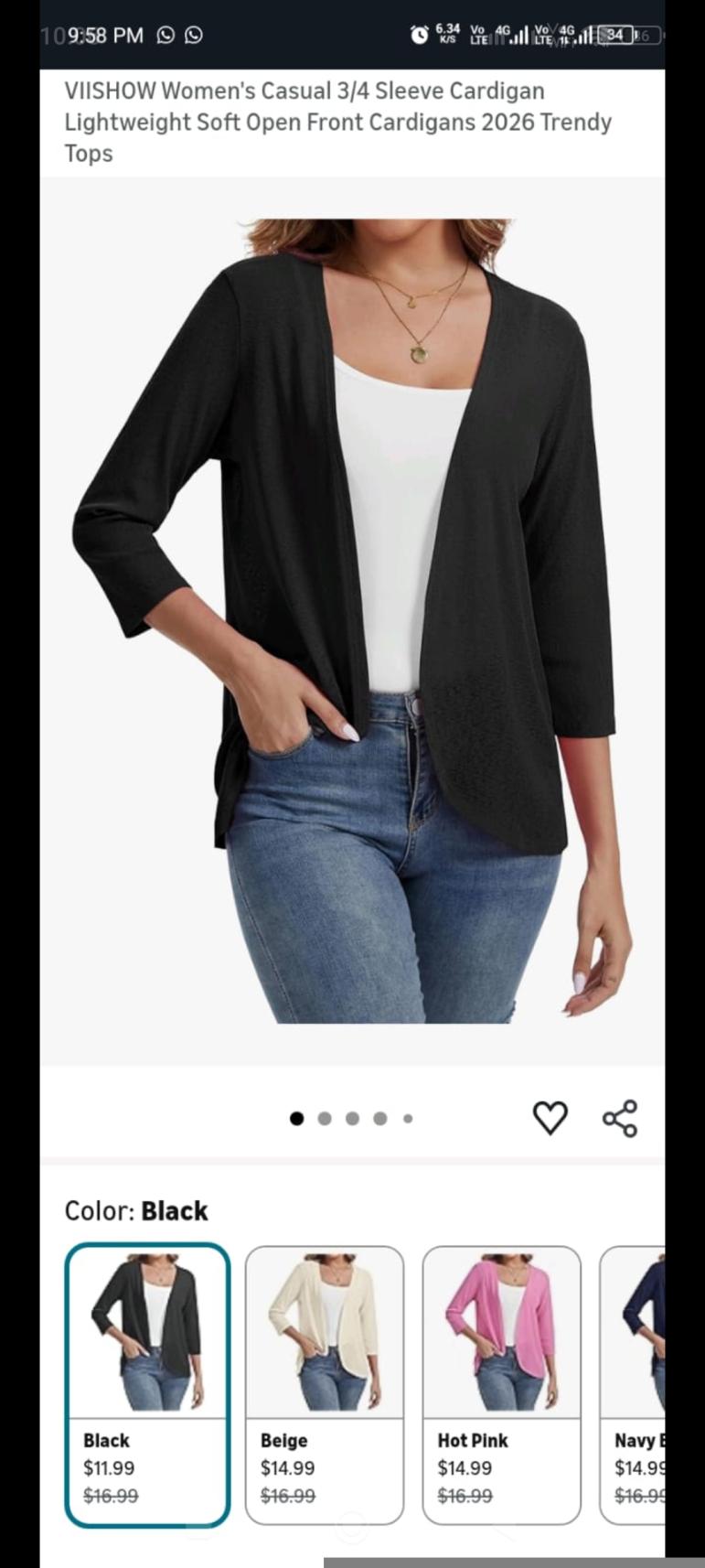Select the Navy color variant
The width and height of the screenshot is (705, 1568).
click(x=635, y=1383)
